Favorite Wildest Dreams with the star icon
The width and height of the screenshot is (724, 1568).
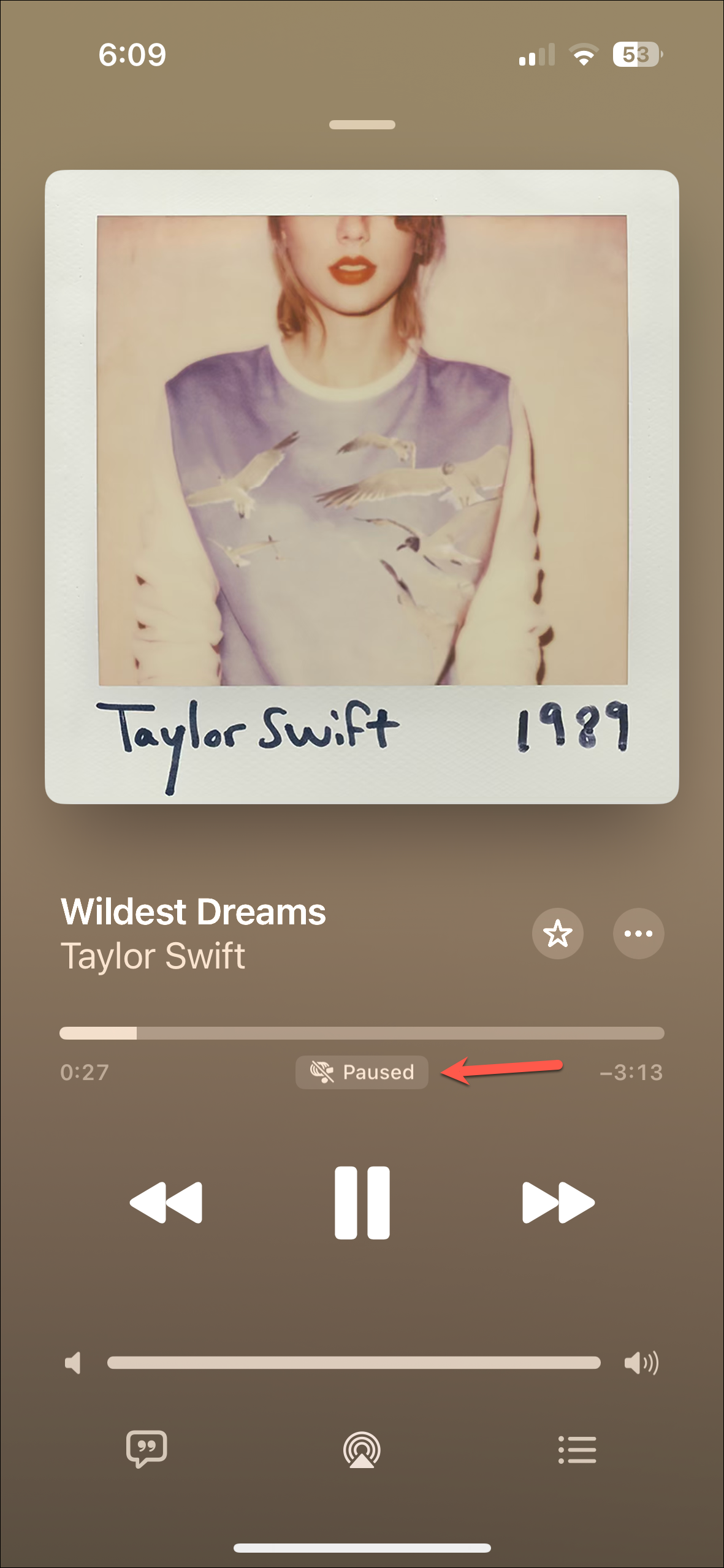coord(557,934)
